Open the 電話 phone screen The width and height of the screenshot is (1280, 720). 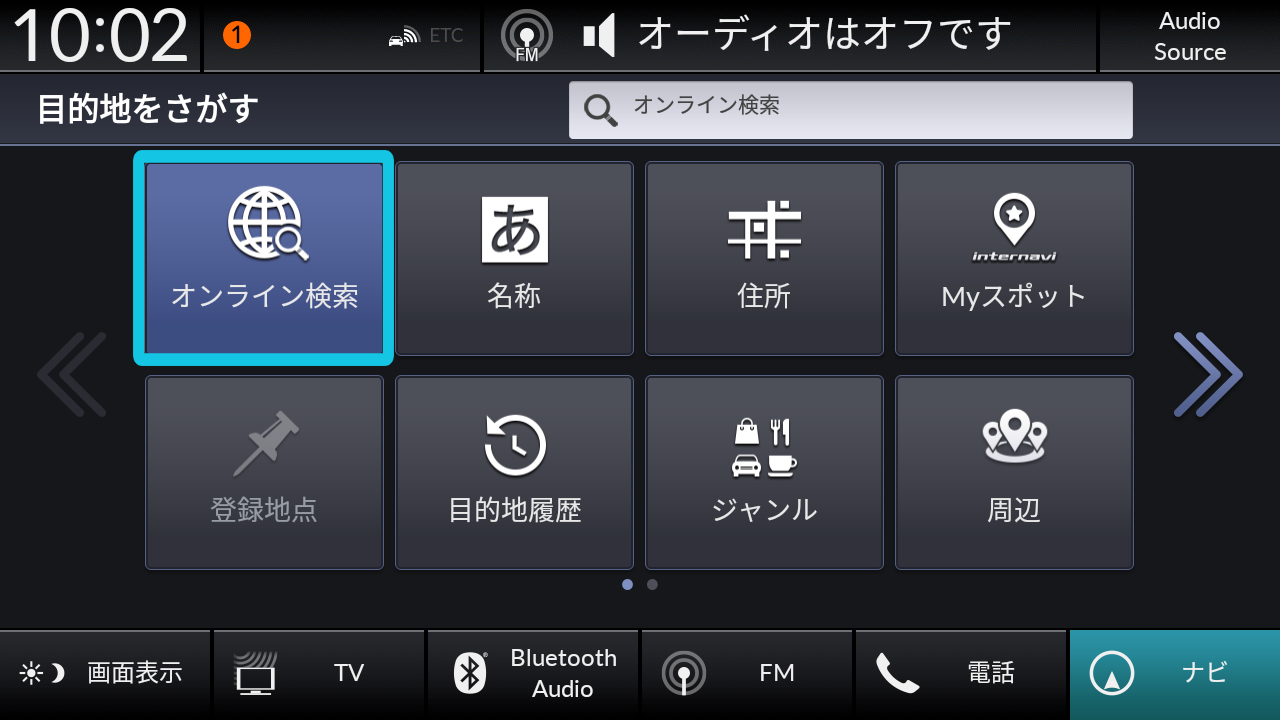point(961,673)
